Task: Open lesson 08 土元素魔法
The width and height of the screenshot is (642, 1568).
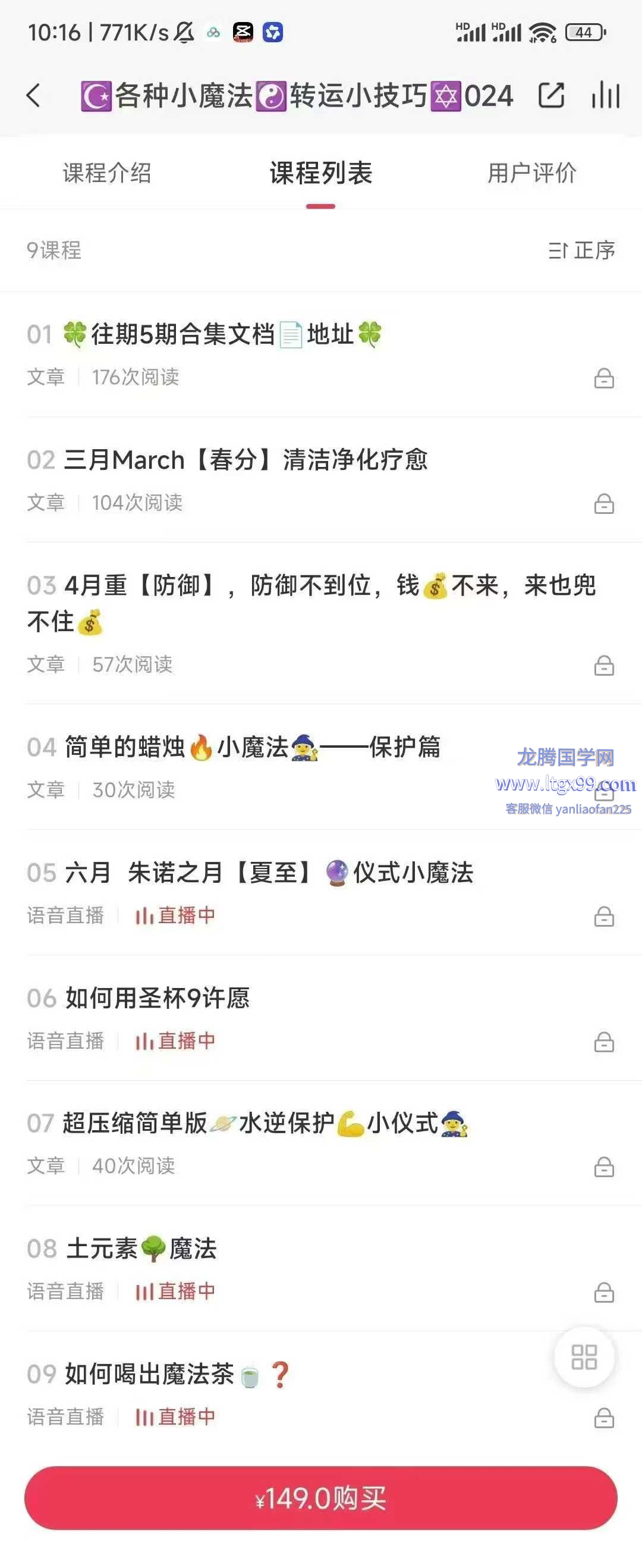Action: (141, 1249)
